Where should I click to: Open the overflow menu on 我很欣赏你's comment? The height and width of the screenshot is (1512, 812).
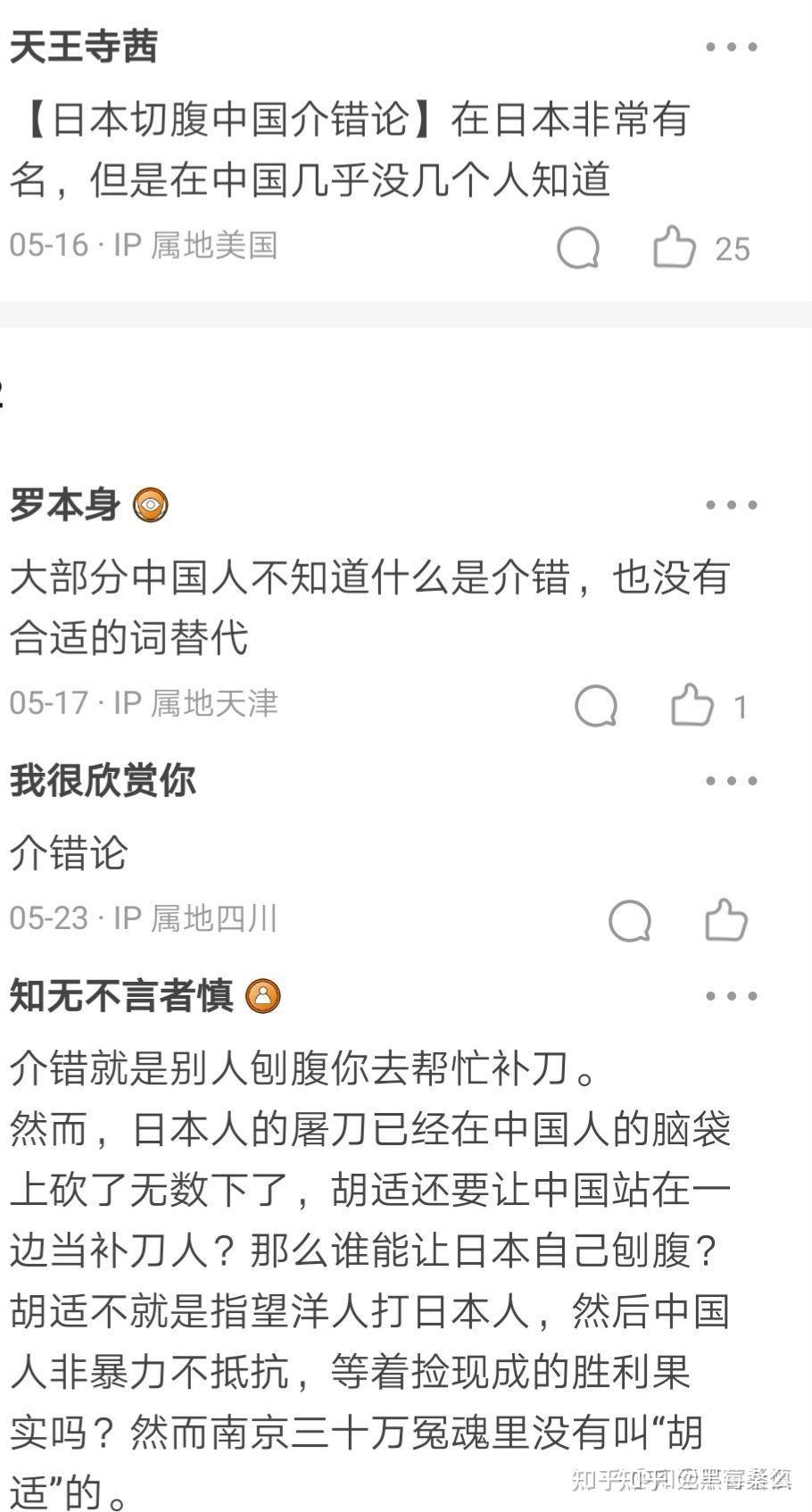731,781
